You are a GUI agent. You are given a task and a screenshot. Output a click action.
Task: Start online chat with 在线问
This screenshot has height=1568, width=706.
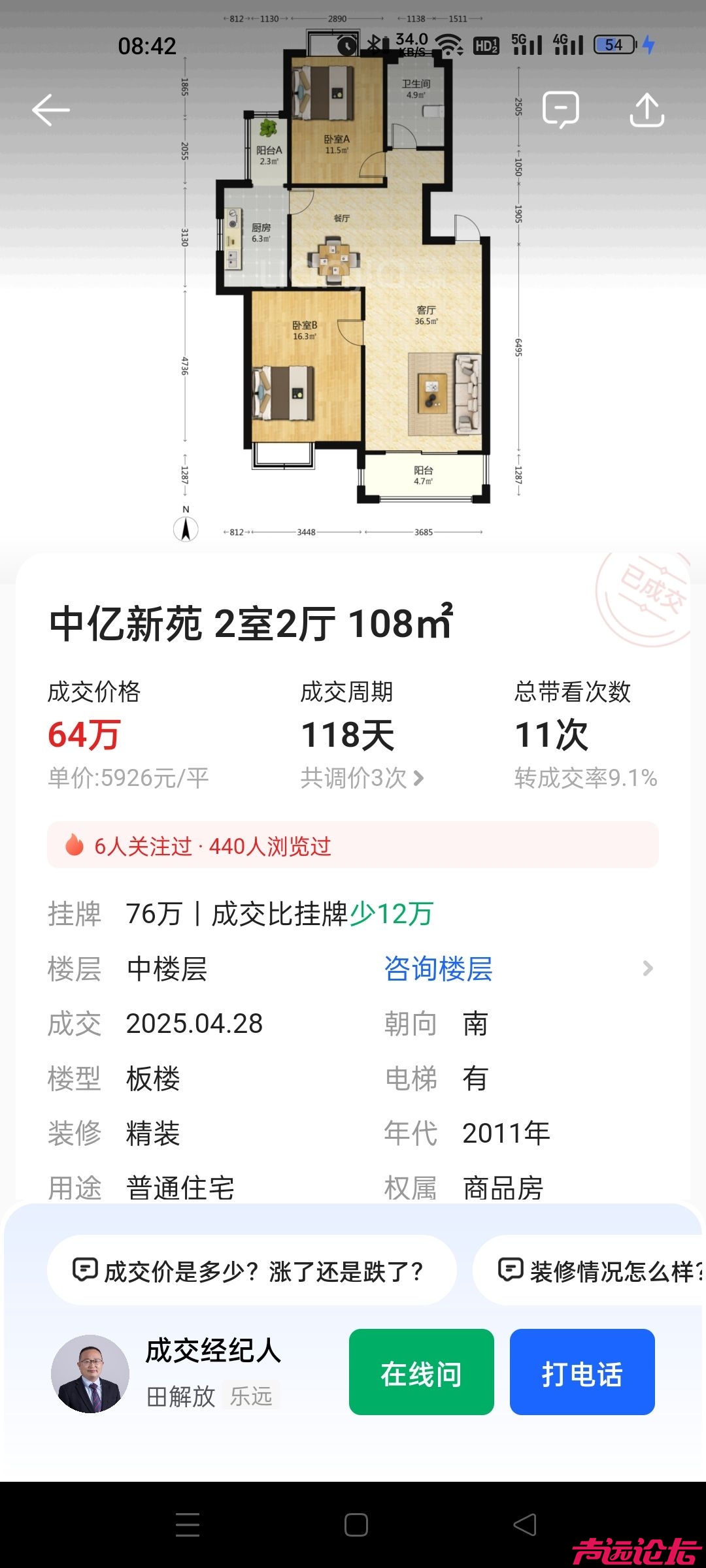[x=421, y=1372]
